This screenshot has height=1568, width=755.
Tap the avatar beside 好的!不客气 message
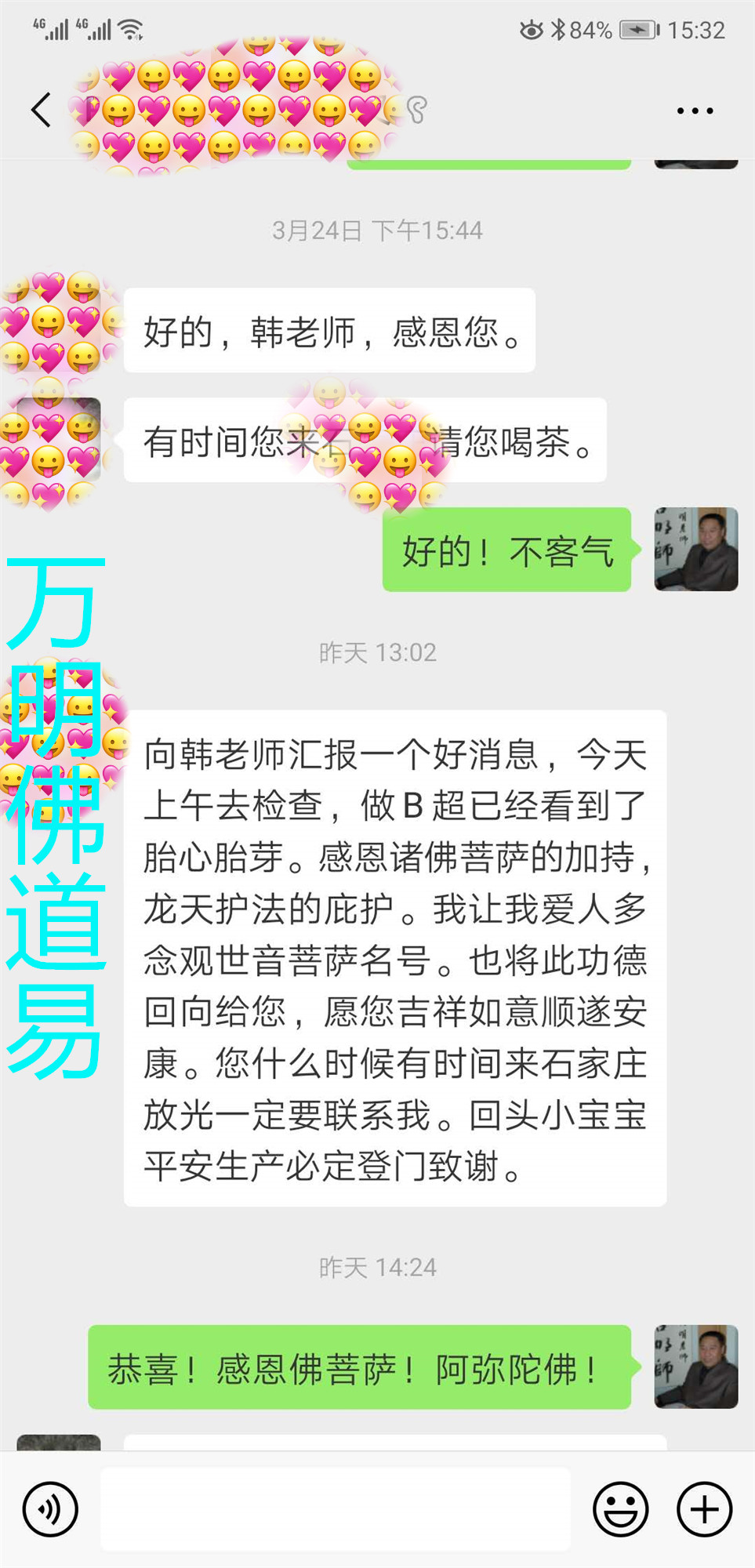tap(696, 550)
